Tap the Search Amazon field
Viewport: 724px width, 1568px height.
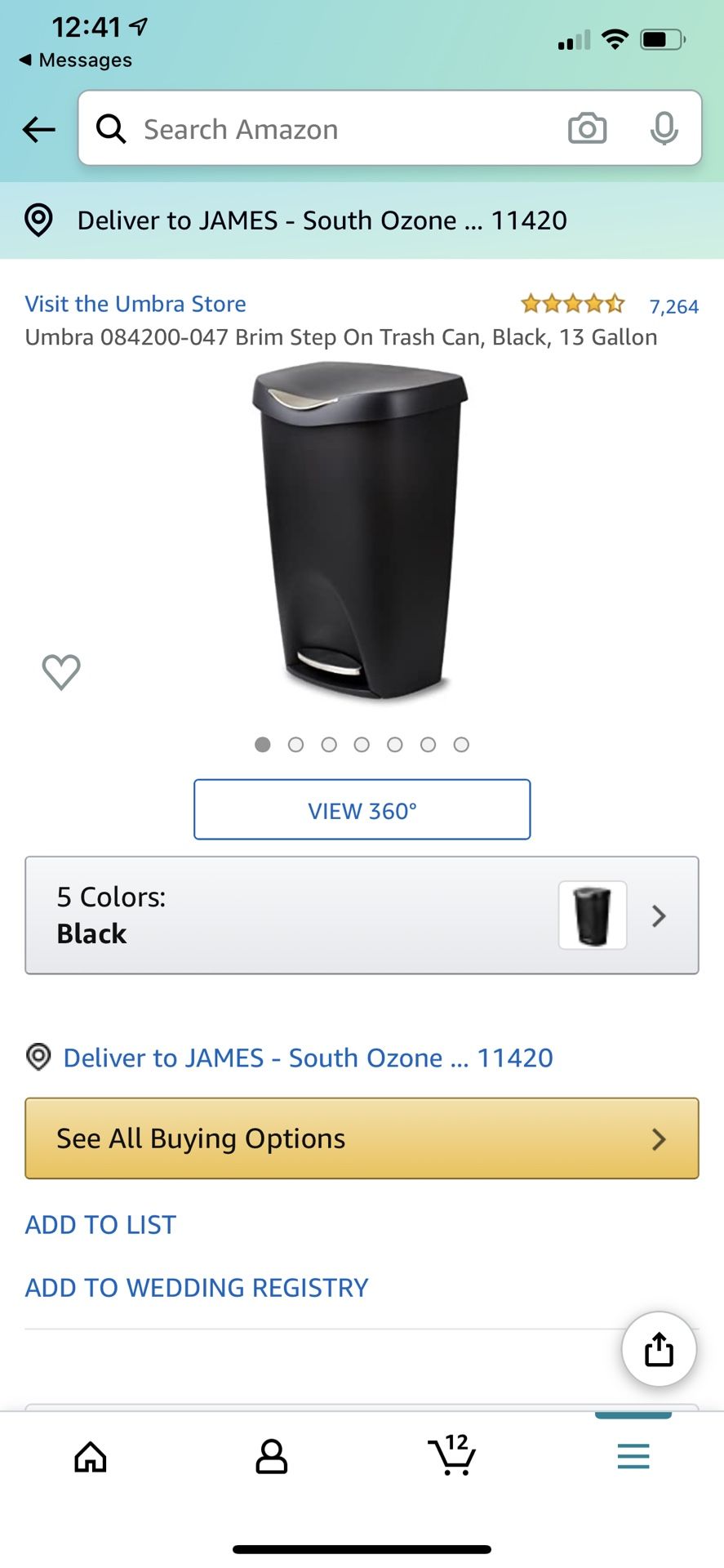[326, 129]
